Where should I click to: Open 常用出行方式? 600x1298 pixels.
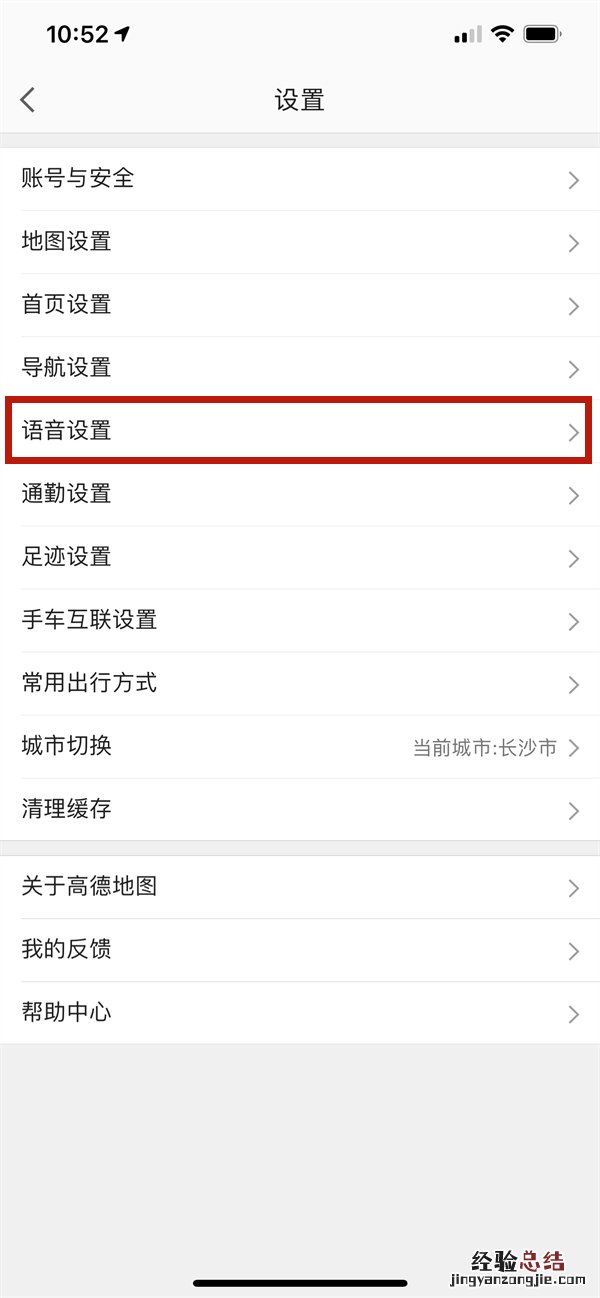(300, 684)
